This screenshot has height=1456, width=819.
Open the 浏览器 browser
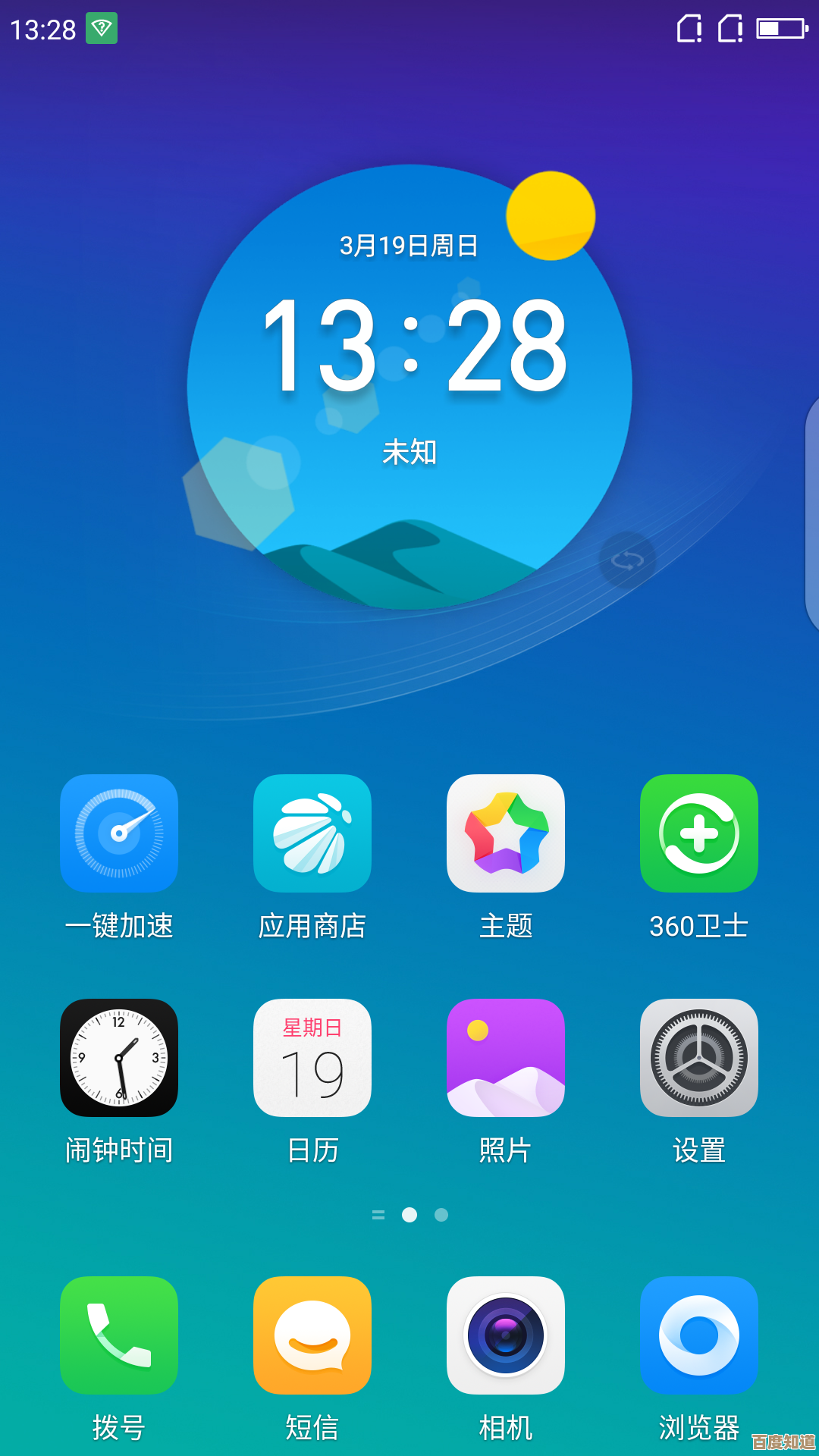pos(699,1335)
